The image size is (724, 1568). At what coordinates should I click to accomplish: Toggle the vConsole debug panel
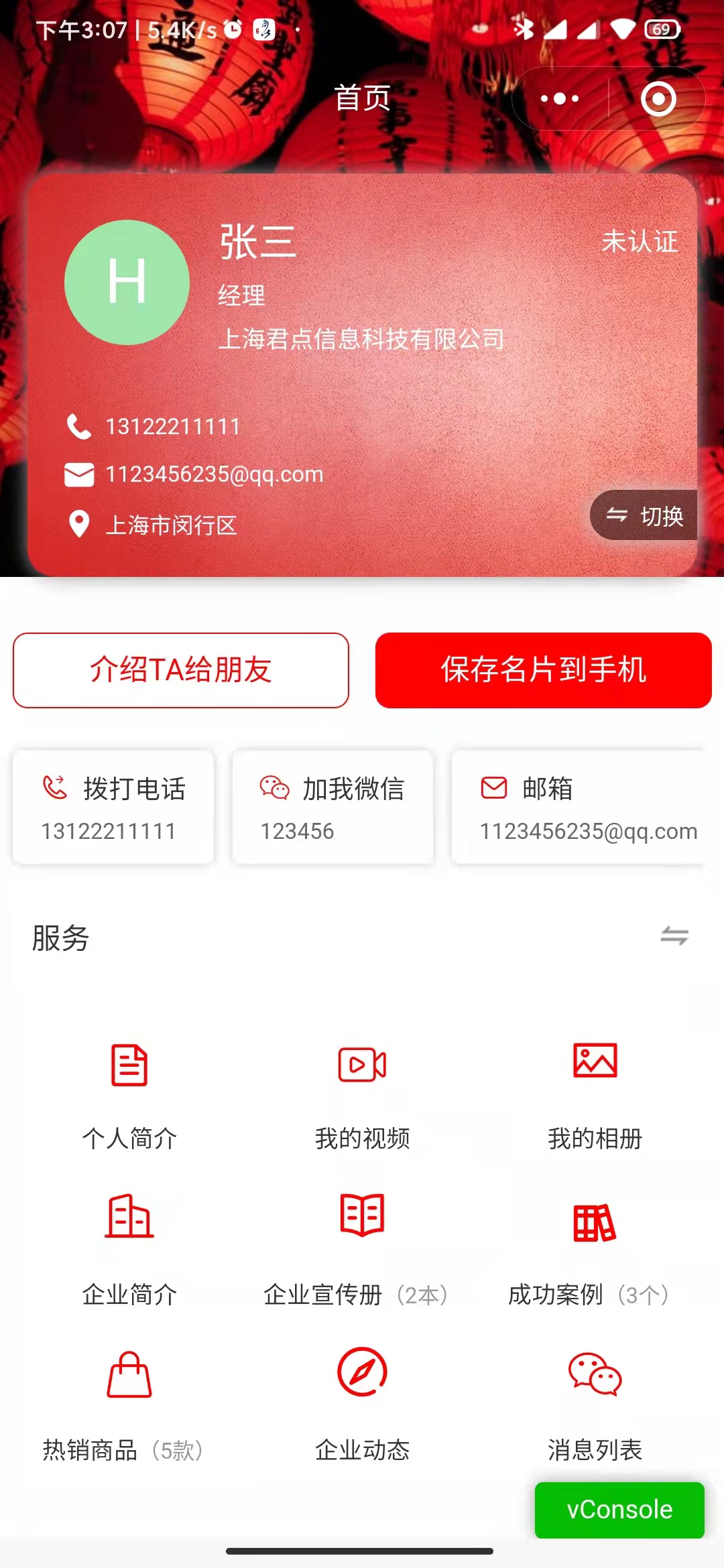tap(619, 1510)
